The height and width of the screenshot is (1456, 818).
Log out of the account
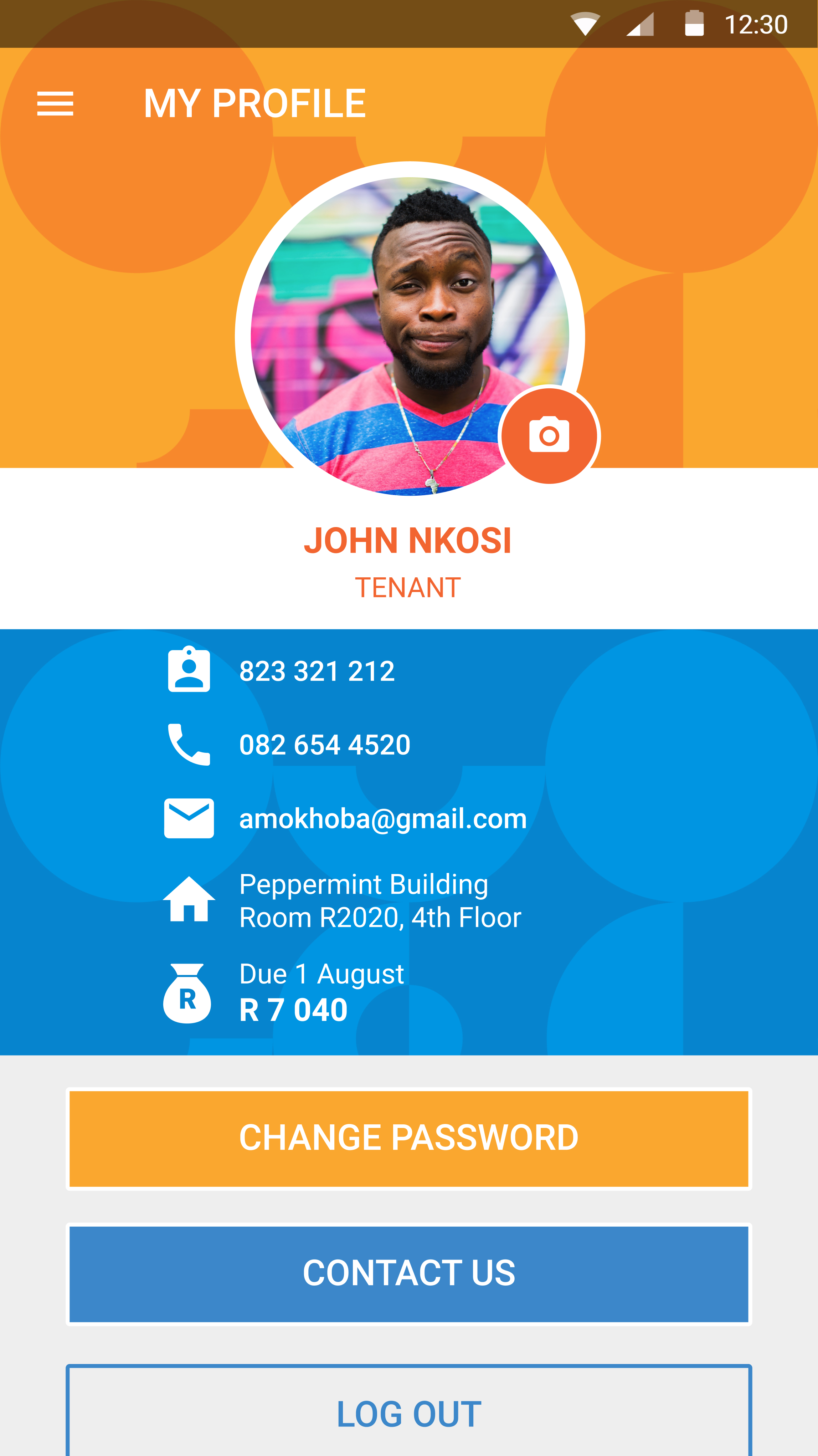[408, 1413]
